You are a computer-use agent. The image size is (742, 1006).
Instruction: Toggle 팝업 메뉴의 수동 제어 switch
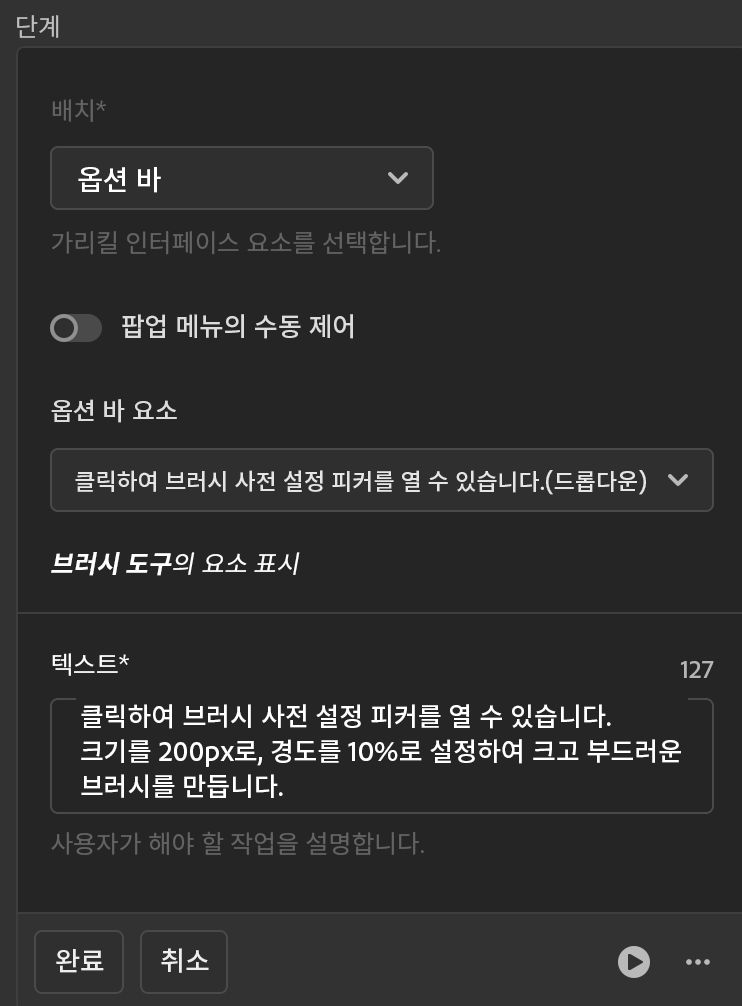coord(76,328)
